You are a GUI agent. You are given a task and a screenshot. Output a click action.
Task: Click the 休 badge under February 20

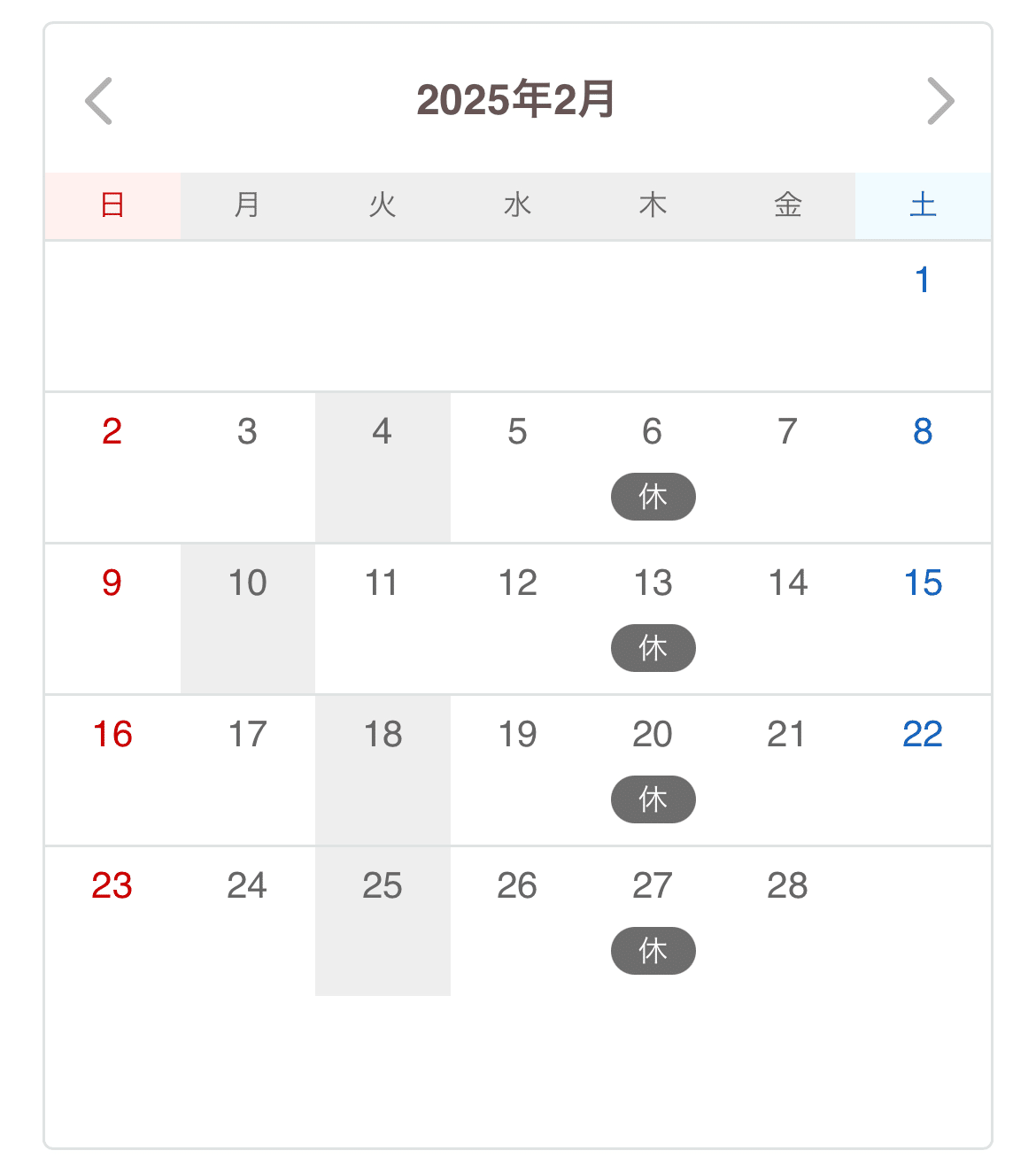[653, 799]
